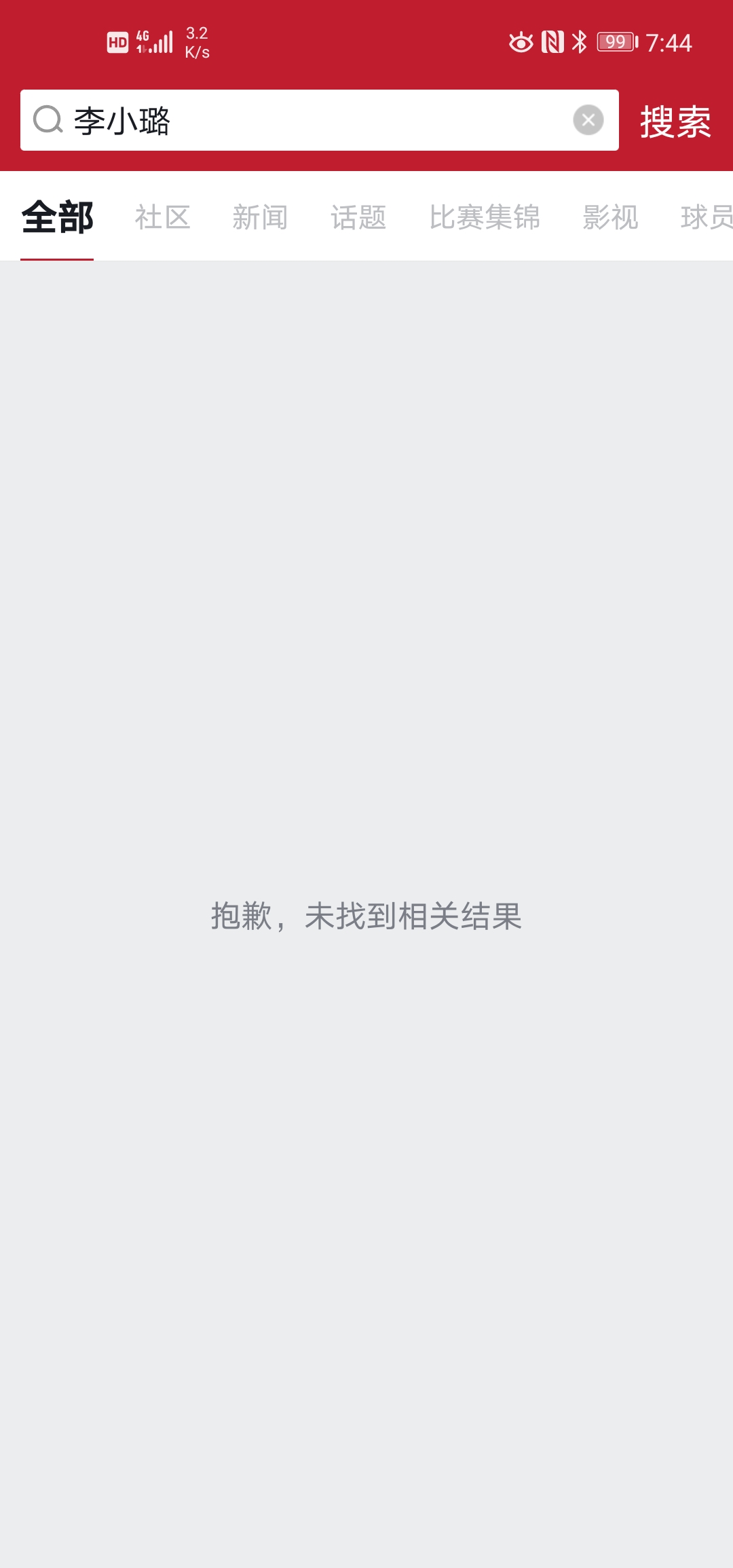The image size is (733, 1568).
Task: Switch to the 社区 tab
Action: click(163, 217)
